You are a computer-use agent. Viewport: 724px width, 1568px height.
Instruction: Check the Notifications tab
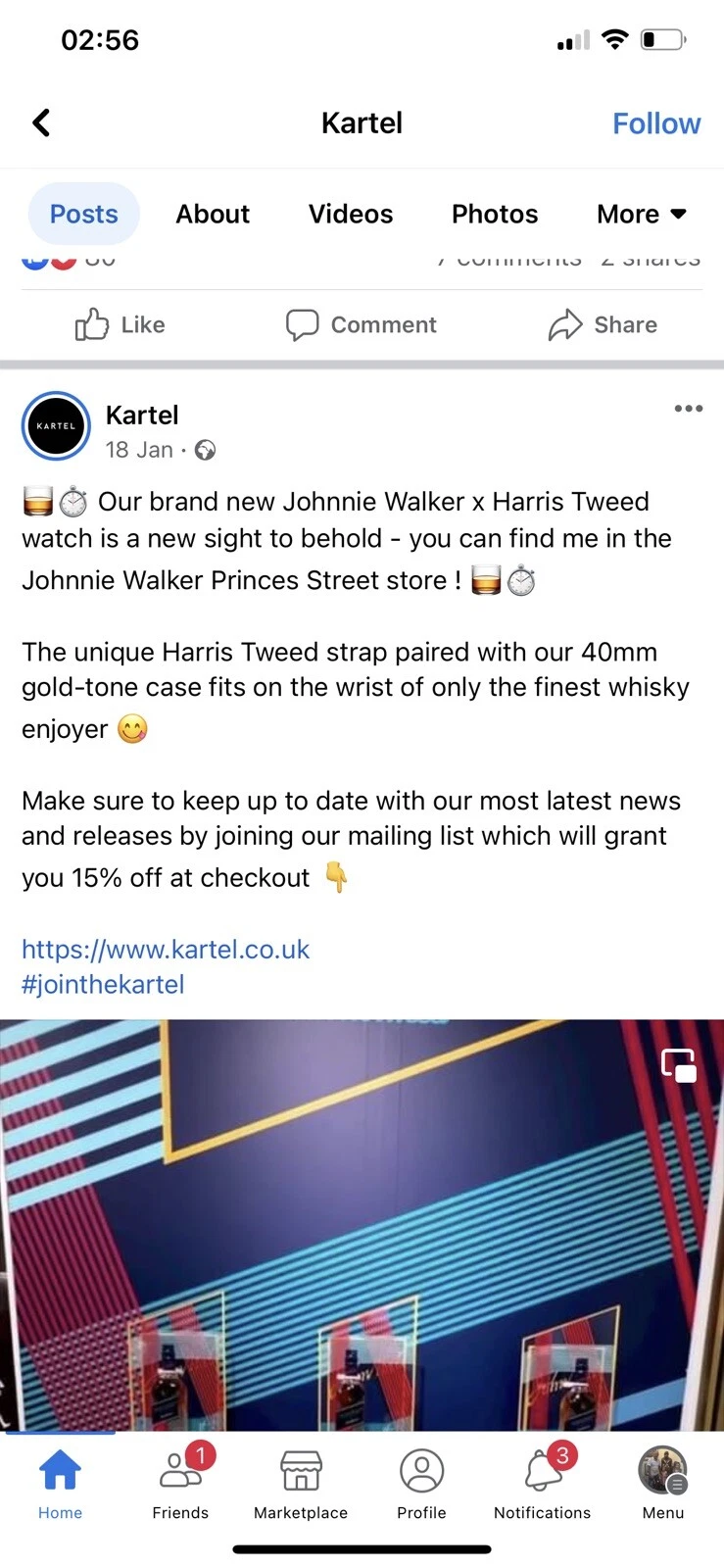[x=542, y=1483]
